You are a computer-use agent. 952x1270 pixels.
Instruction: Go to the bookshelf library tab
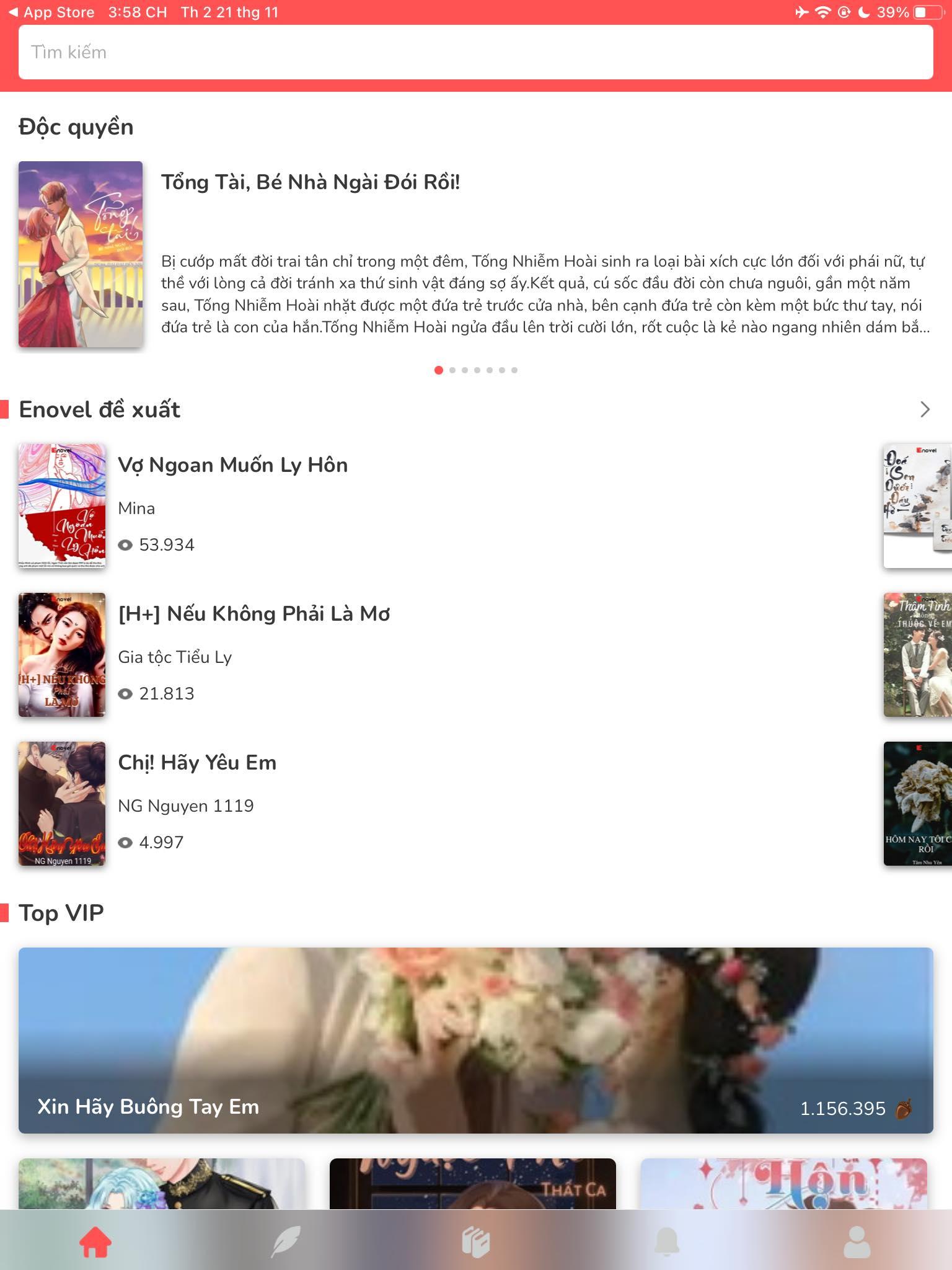[x=476, y=1242]
